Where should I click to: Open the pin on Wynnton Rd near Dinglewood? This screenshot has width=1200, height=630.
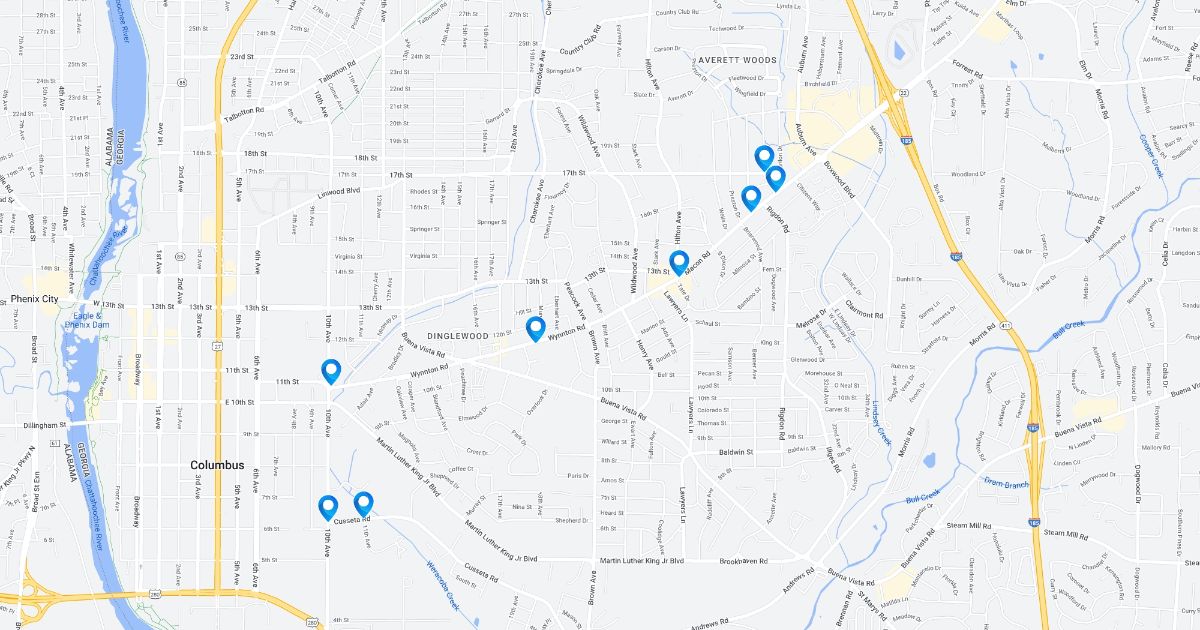536,328
